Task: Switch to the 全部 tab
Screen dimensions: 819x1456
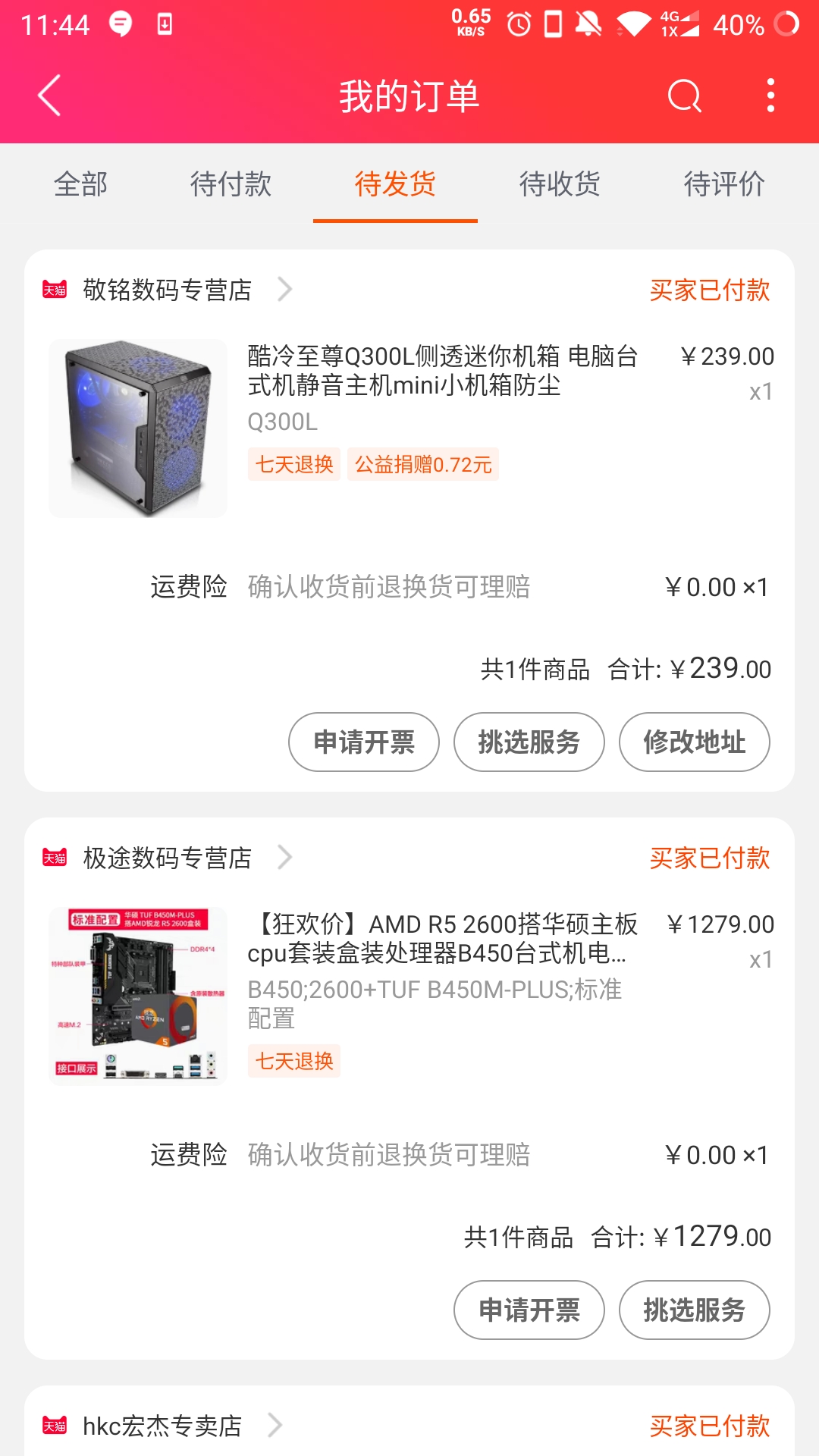Action: [x=80, y=184]
